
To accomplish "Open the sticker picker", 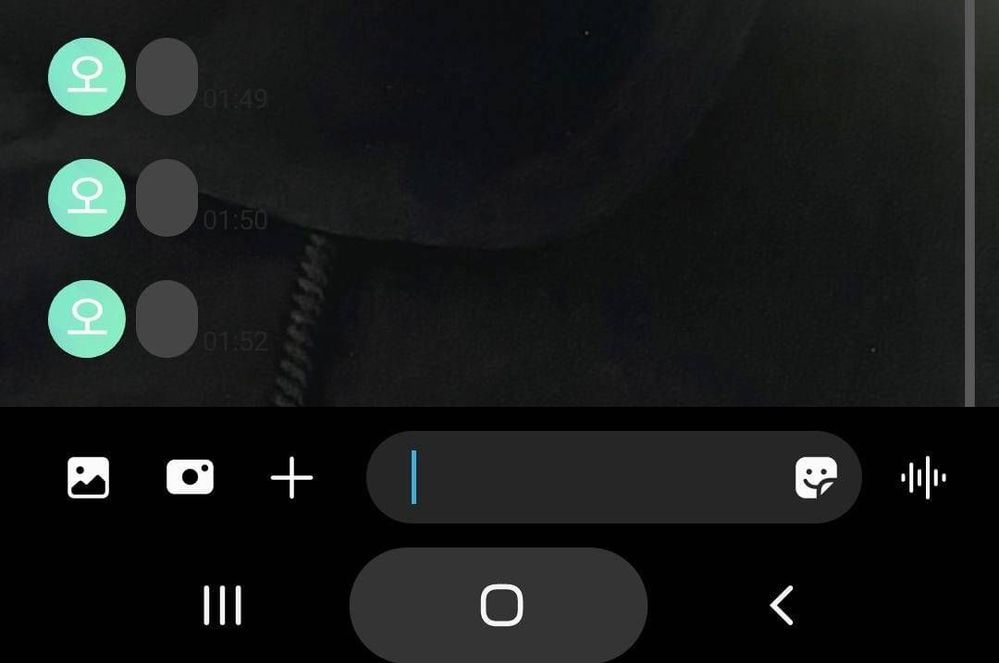I will pyautogui.click(x=815, y=479).
